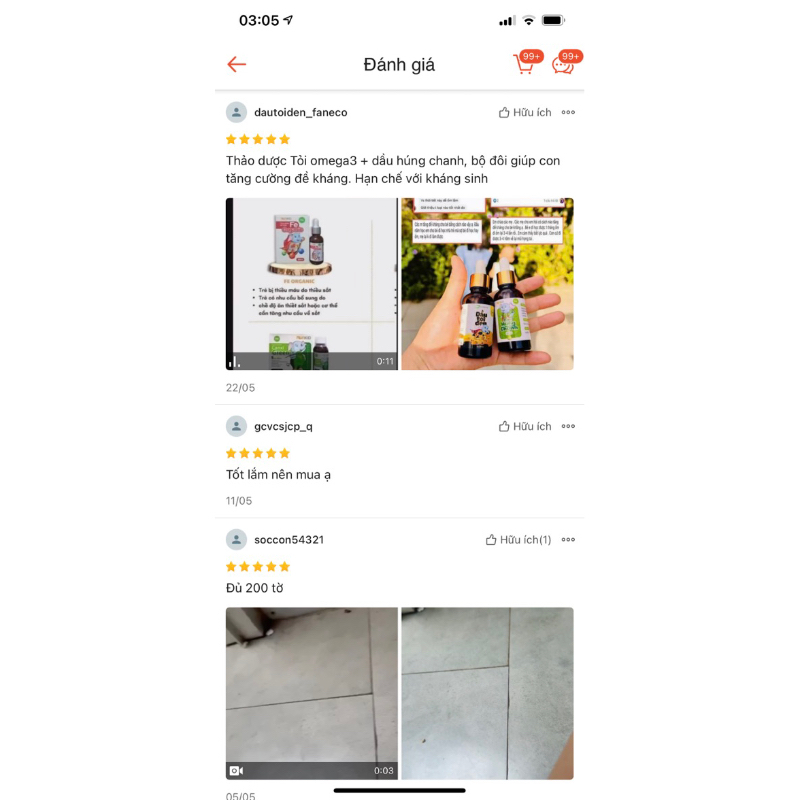Play the 0:11 video in dautoiden_faneco's review
800x800 pixels.
[x=311, y=284]
